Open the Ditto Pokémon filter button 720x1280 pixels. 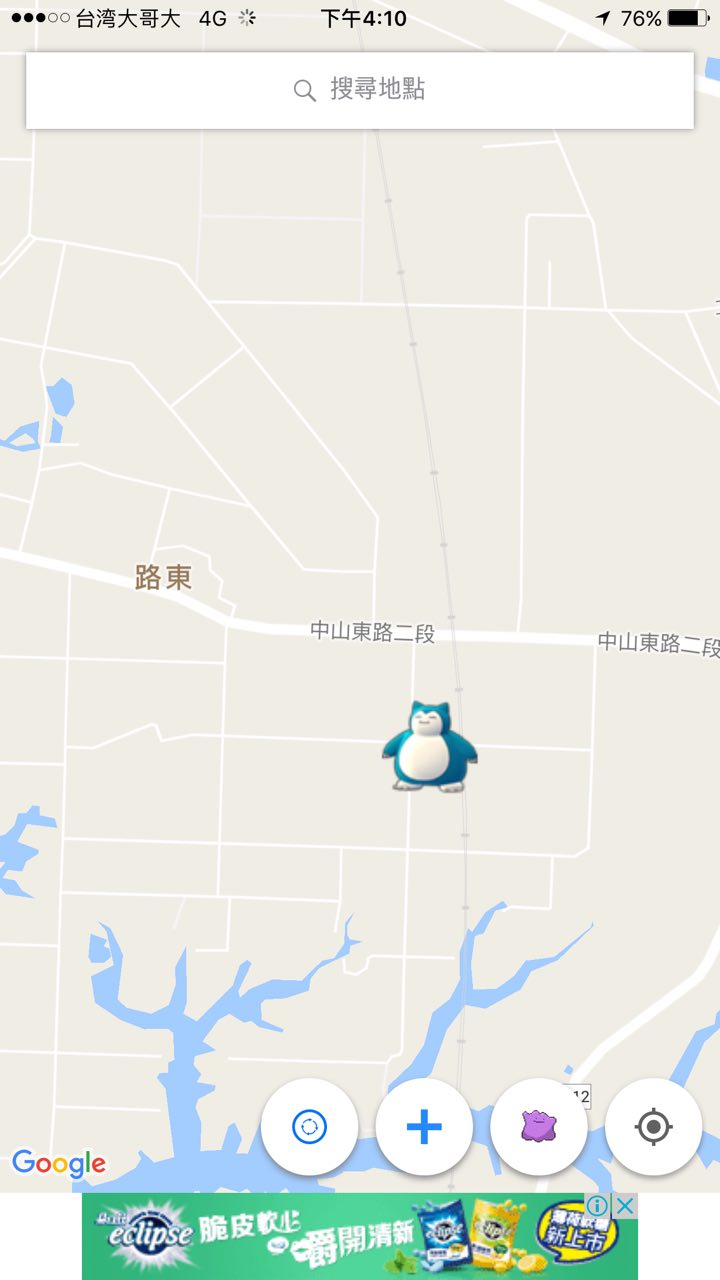[539, 1127]
